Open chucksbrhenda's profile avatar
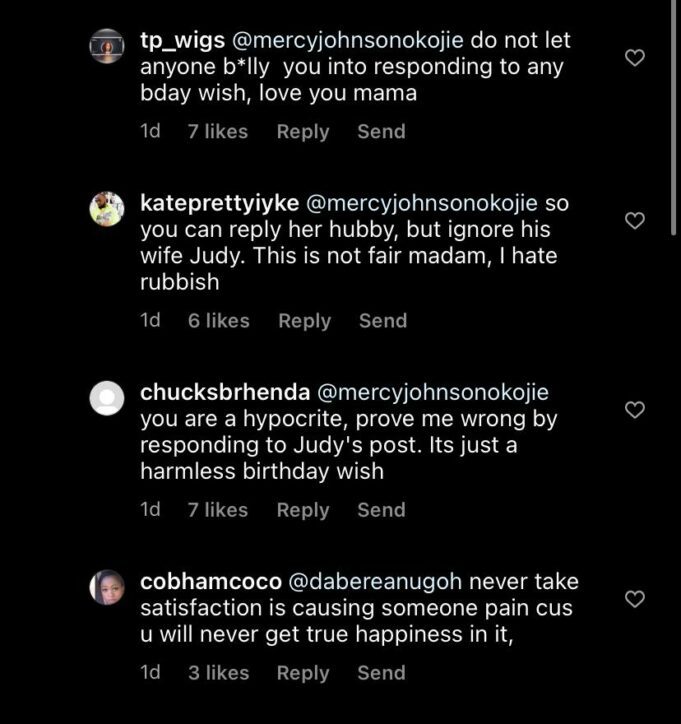Viewport: 681px width, 724px height. pos(107,397)
